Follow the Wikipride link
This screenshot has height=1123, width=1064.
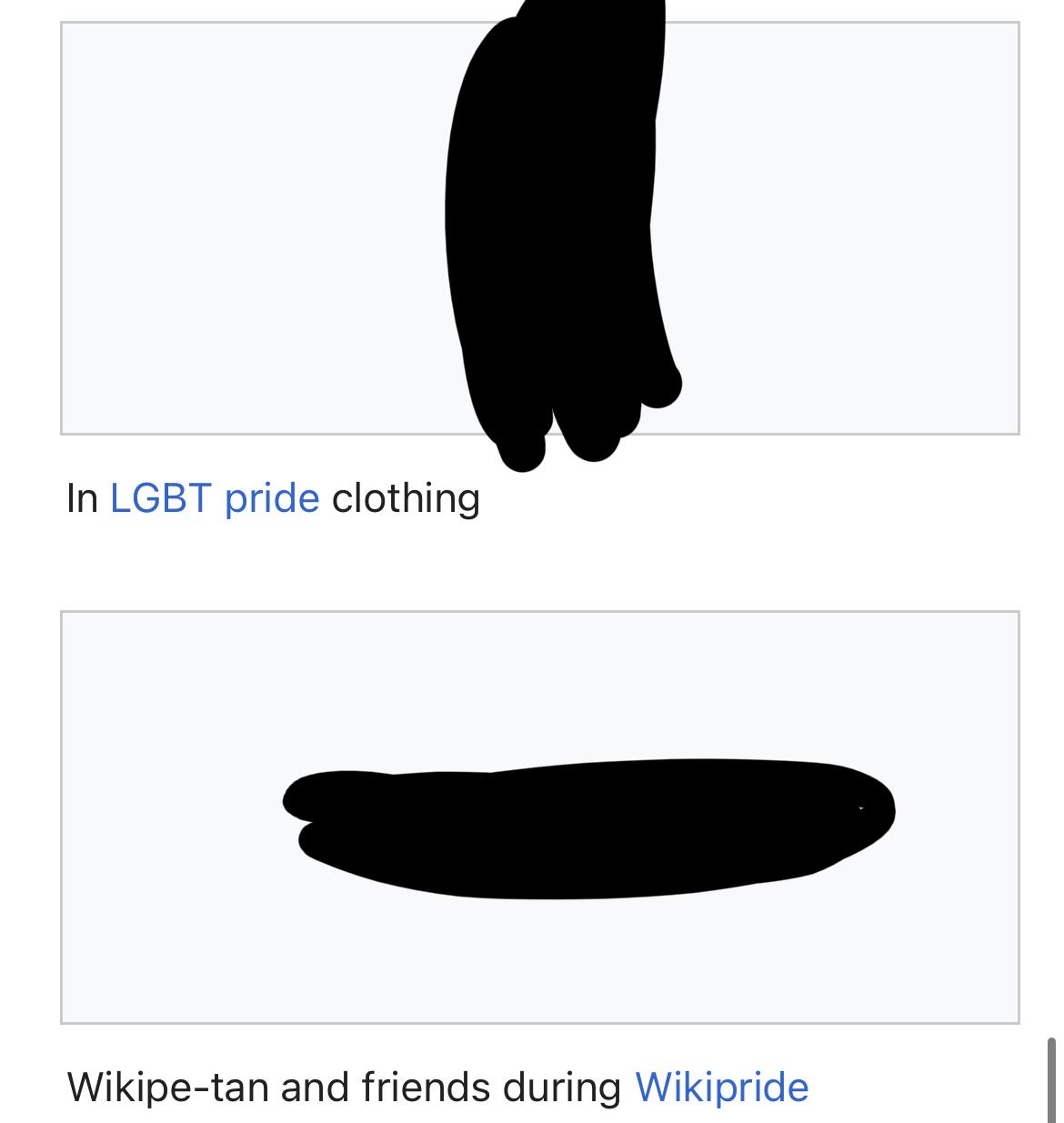click(x=721, y=1087)
